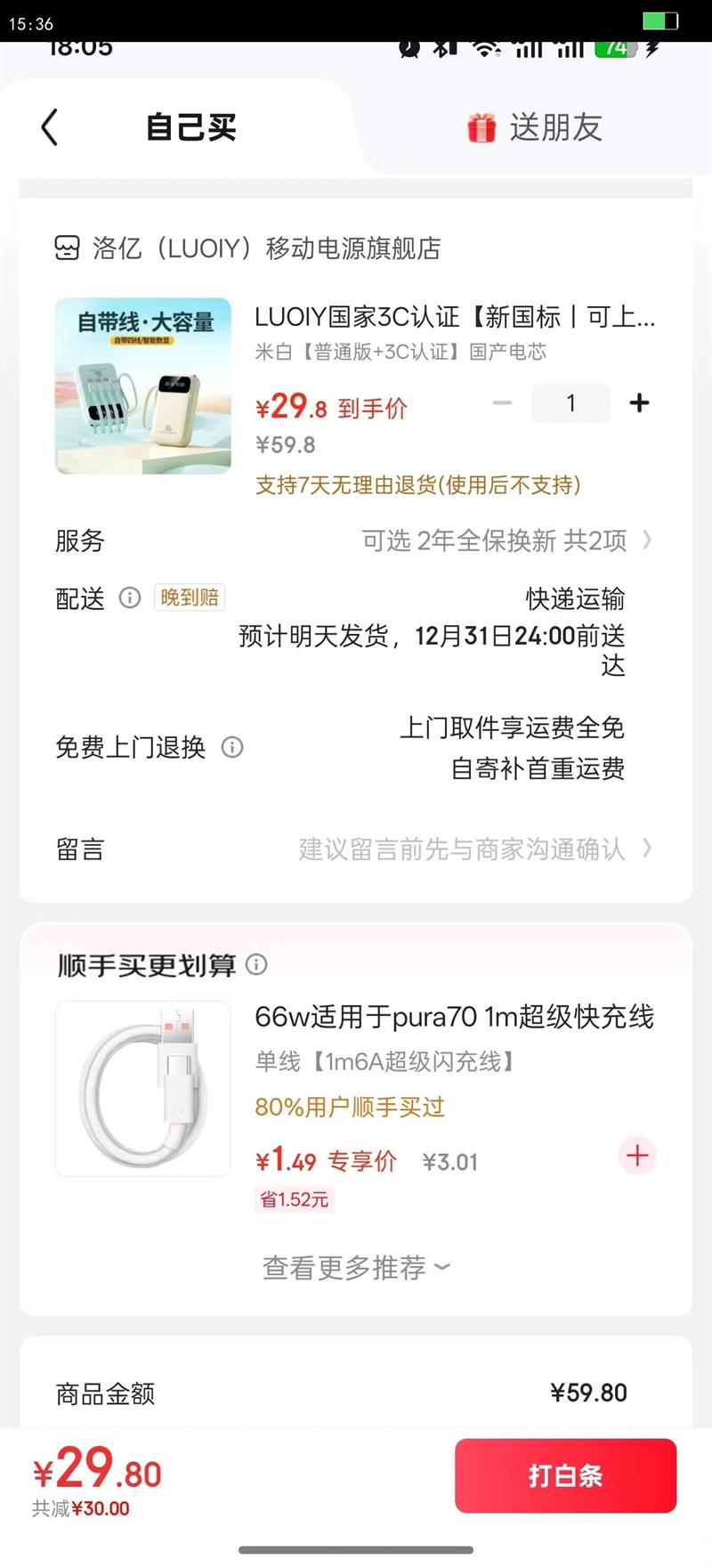
Task: Increase power bank quantity with plus
Action: point(639,403)
